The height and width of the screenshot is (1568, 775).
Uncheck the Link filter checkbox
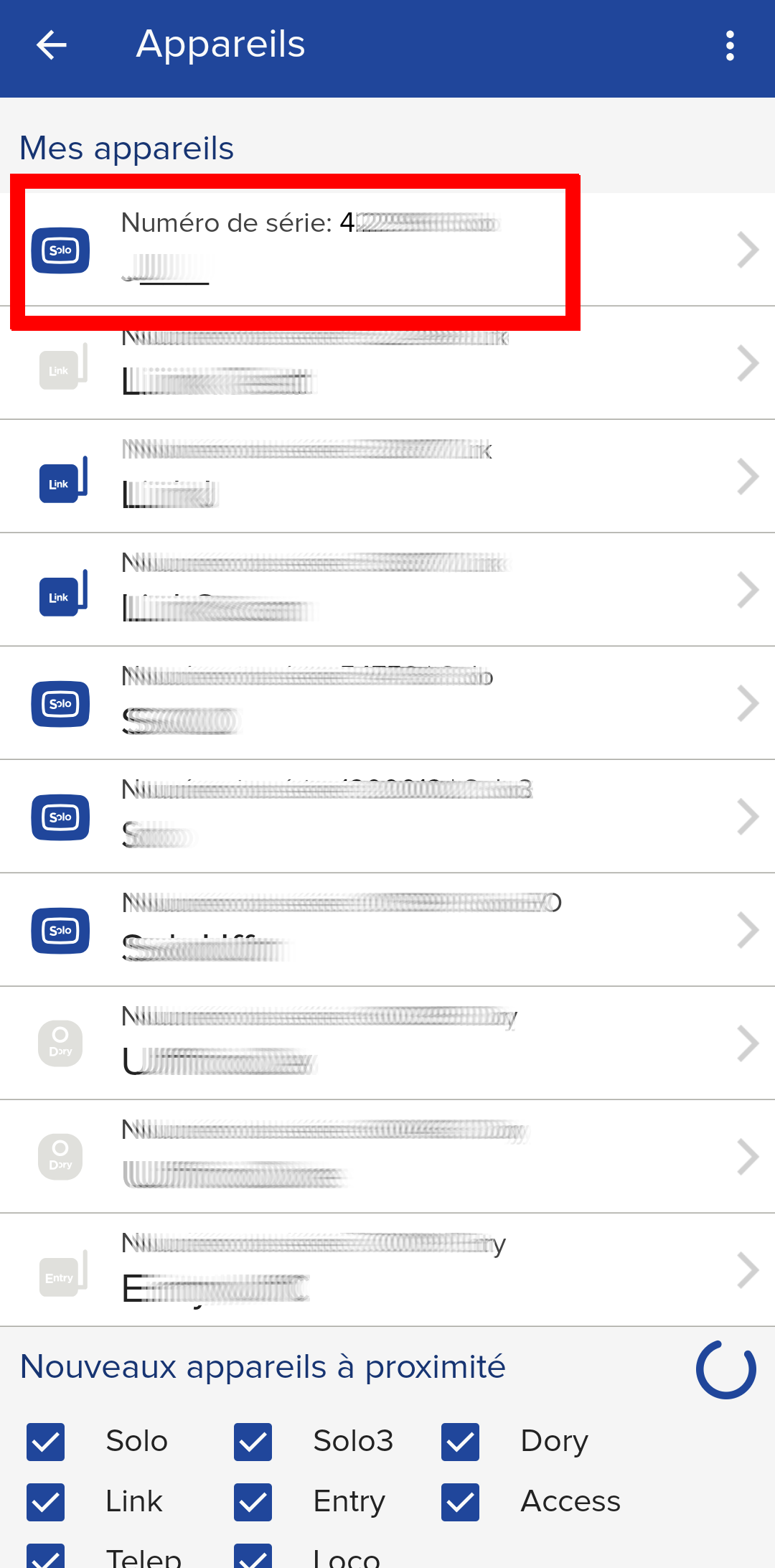click(46, 1502)
